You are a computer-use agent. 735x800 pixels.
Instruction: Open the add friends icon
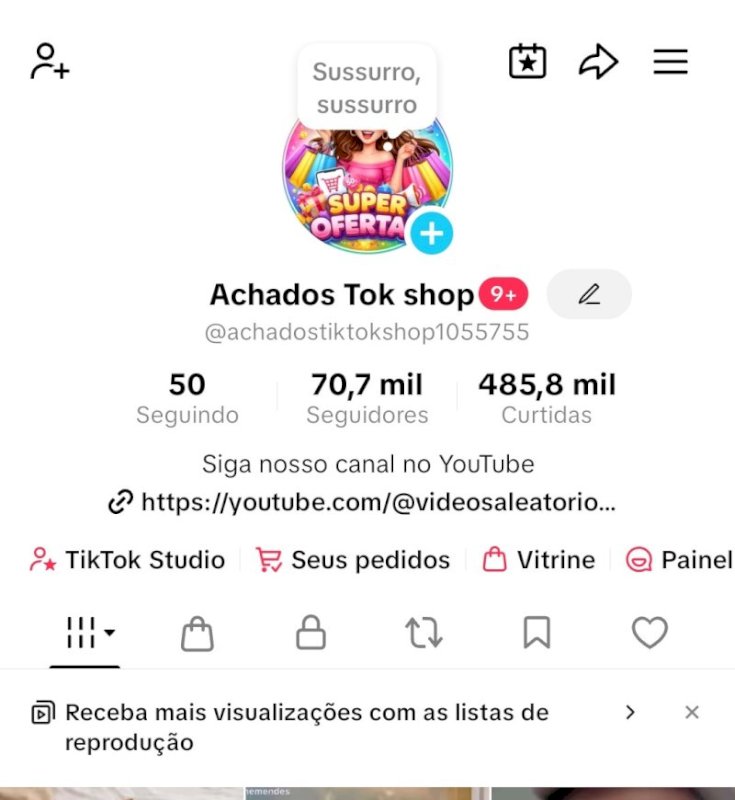point(49,62)
